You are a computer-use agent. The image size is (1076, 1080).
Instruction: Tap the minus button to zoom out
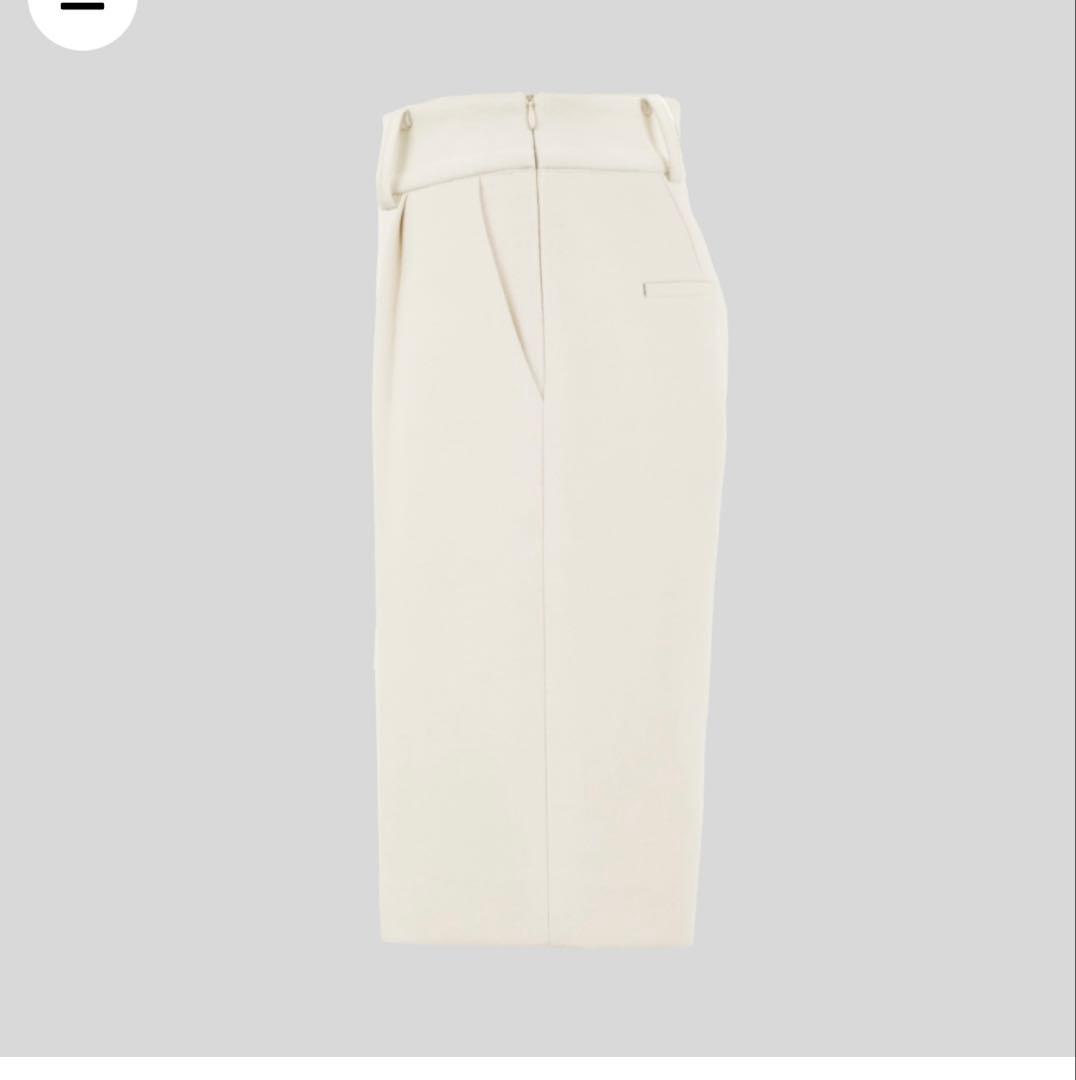[x=82, y=9]
